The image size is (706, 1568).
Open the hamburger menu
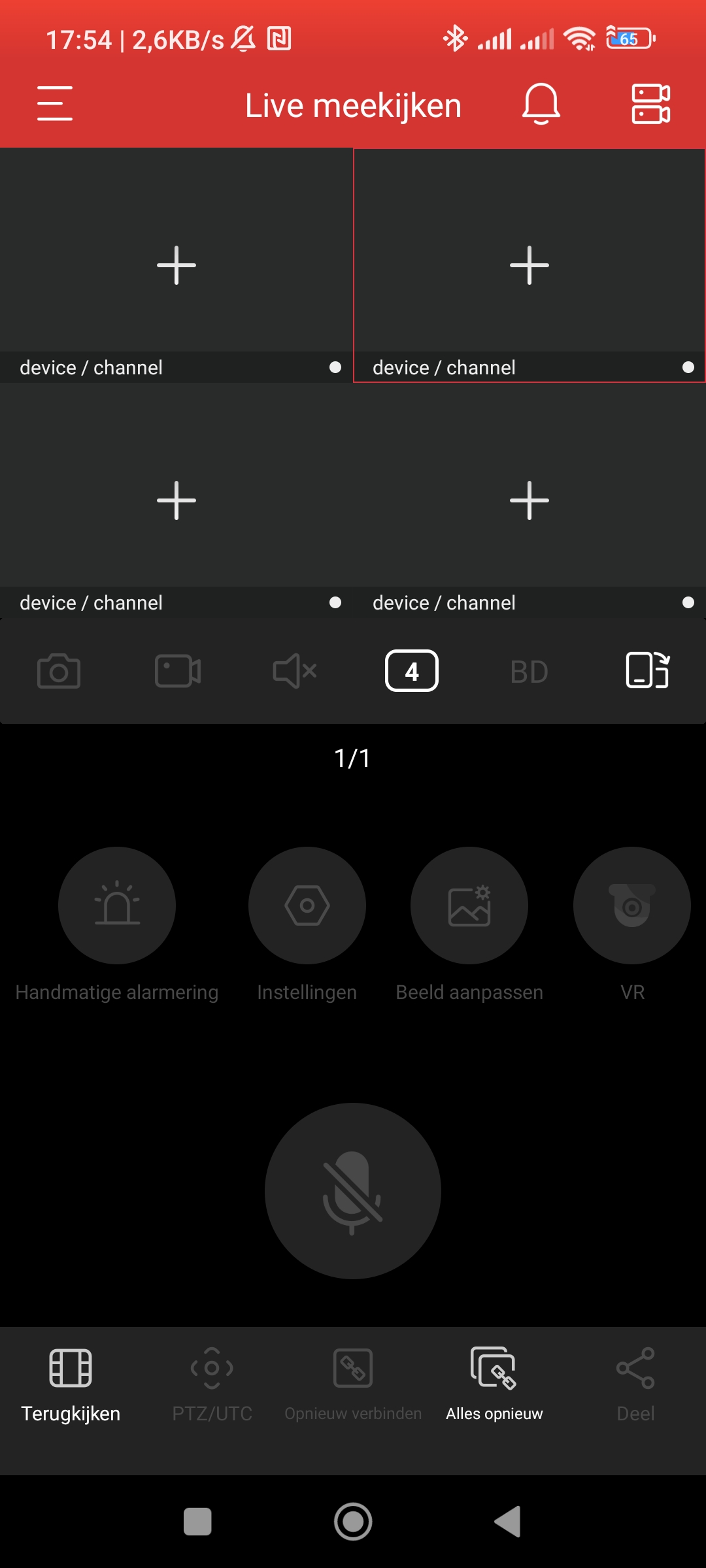point(54,103)
